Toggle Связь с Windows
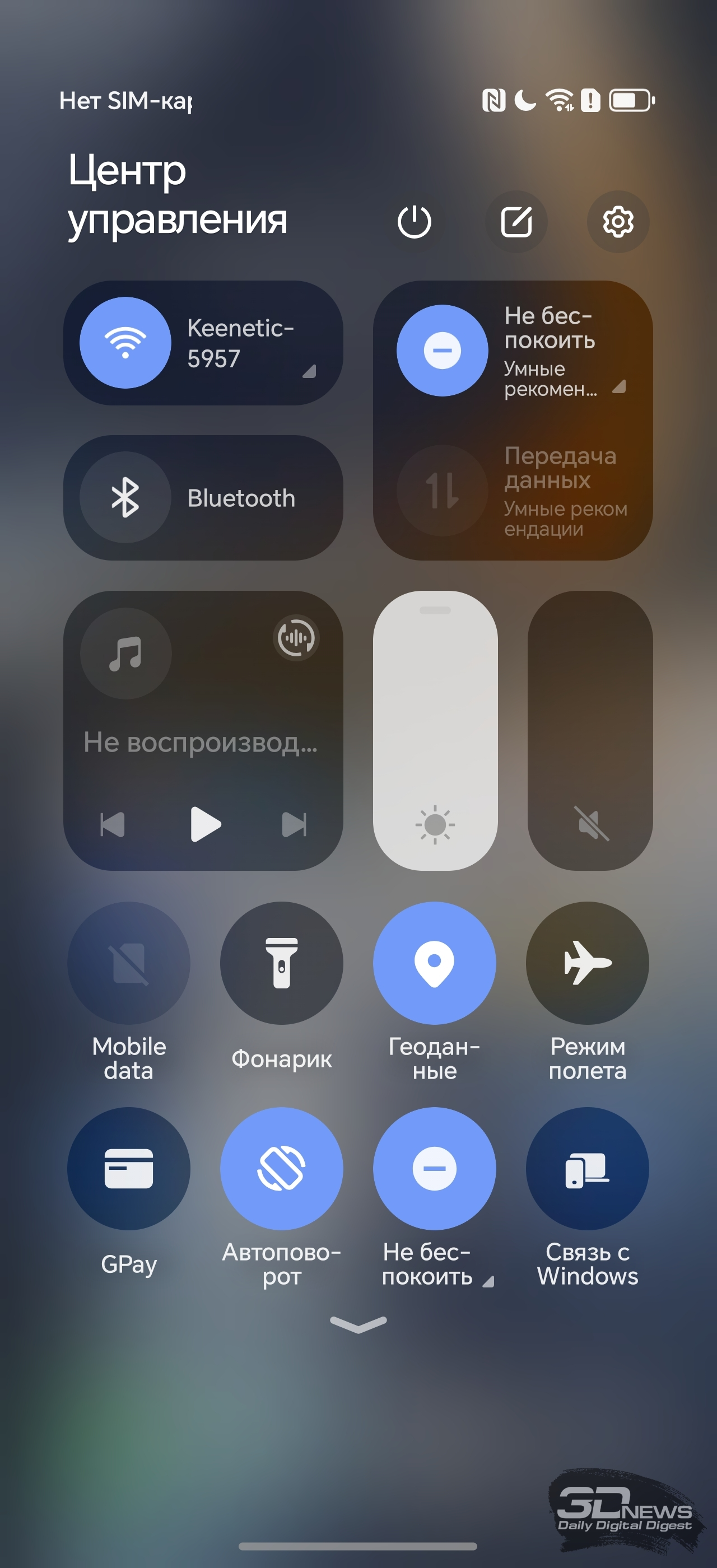The width and height of the screenshot is (717, 1568). click(x=588, y=1169)
